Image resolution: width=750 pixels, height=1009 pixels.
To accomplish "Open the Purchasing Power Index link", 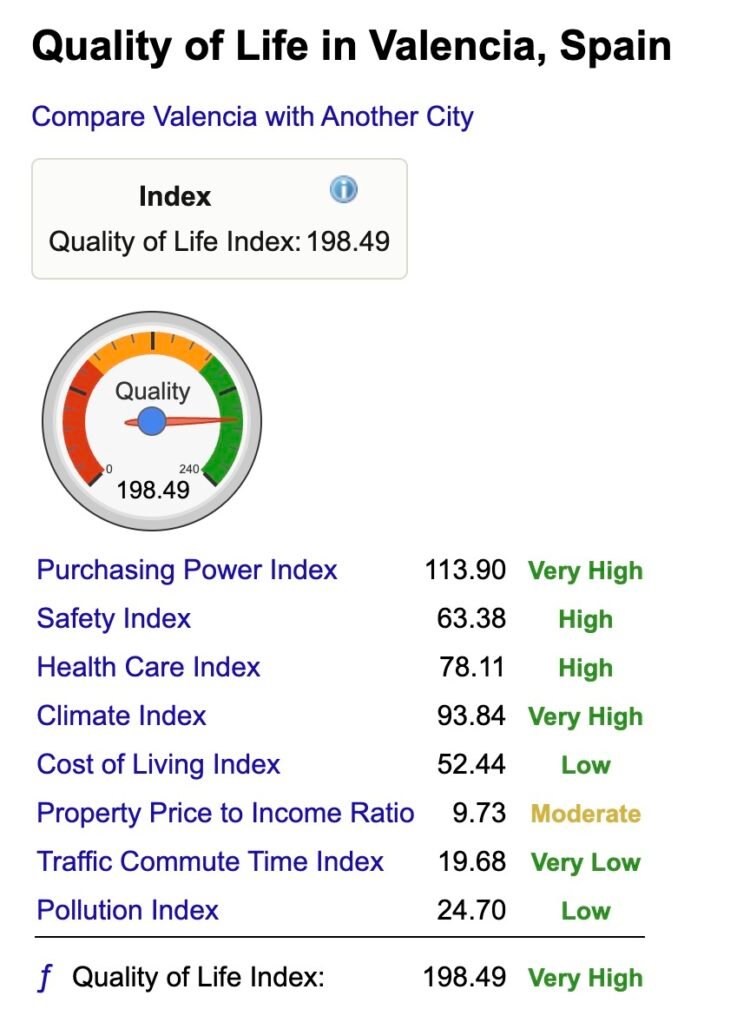I will tap(187, 570).
